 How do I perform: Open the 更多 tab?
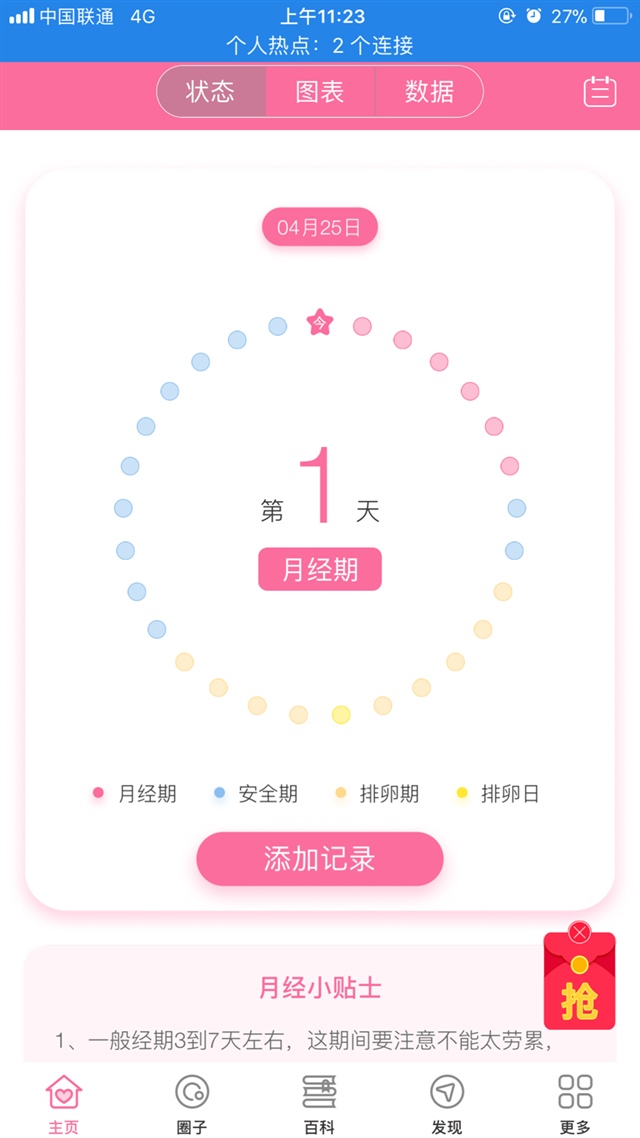click(x=575, y=1103)
